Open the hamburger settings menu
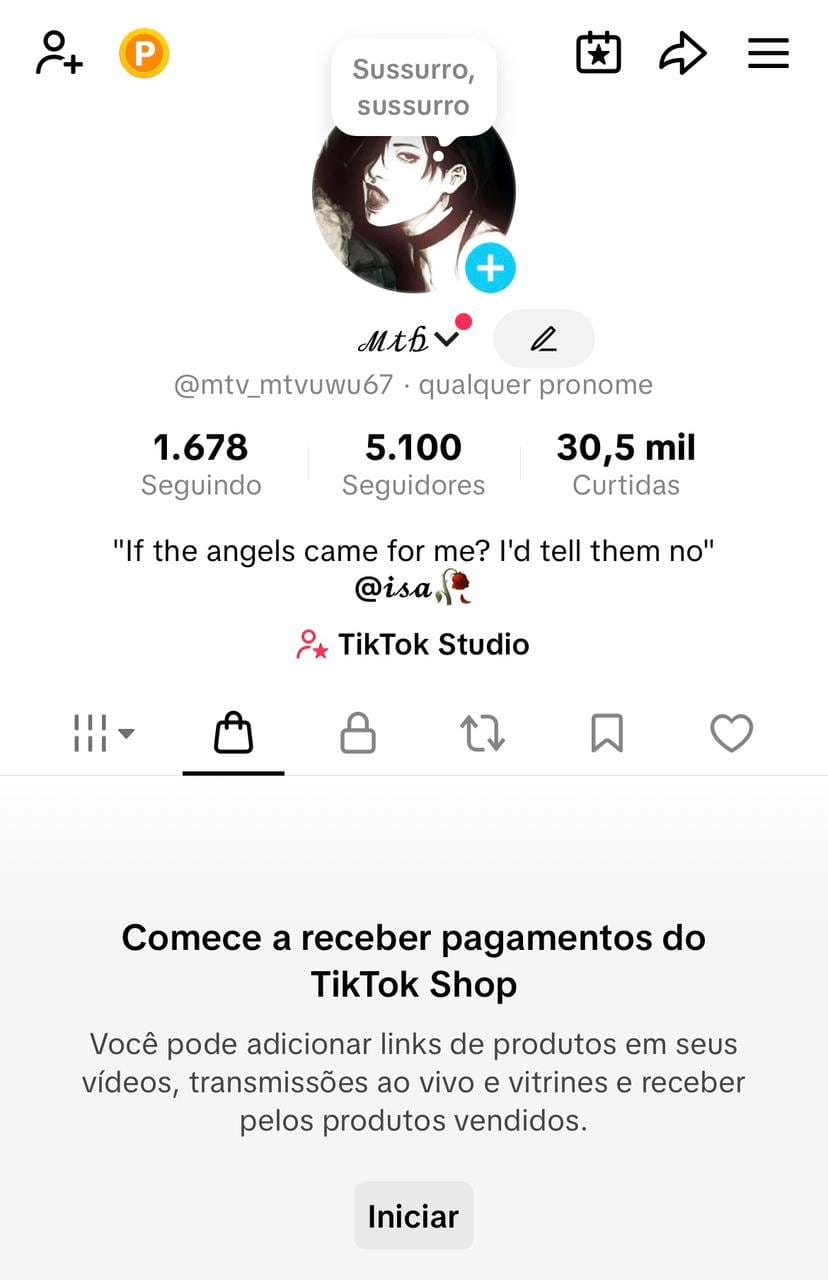The width and height of the screenshot is (828, 1280). click(768, 53)
